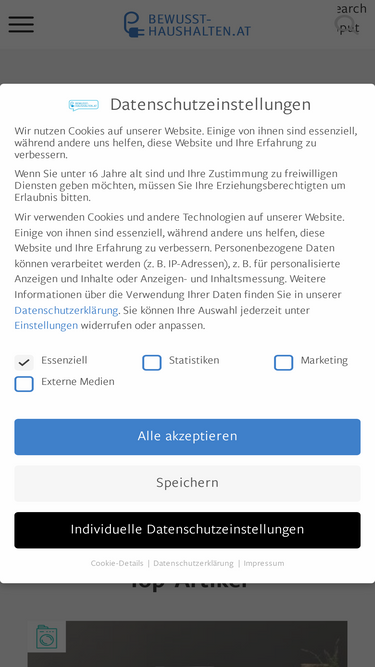Open Individuelle Datenschutzeinstellungen
The width and height of the screenshot is (375, 667).
(x=187, y=530)
